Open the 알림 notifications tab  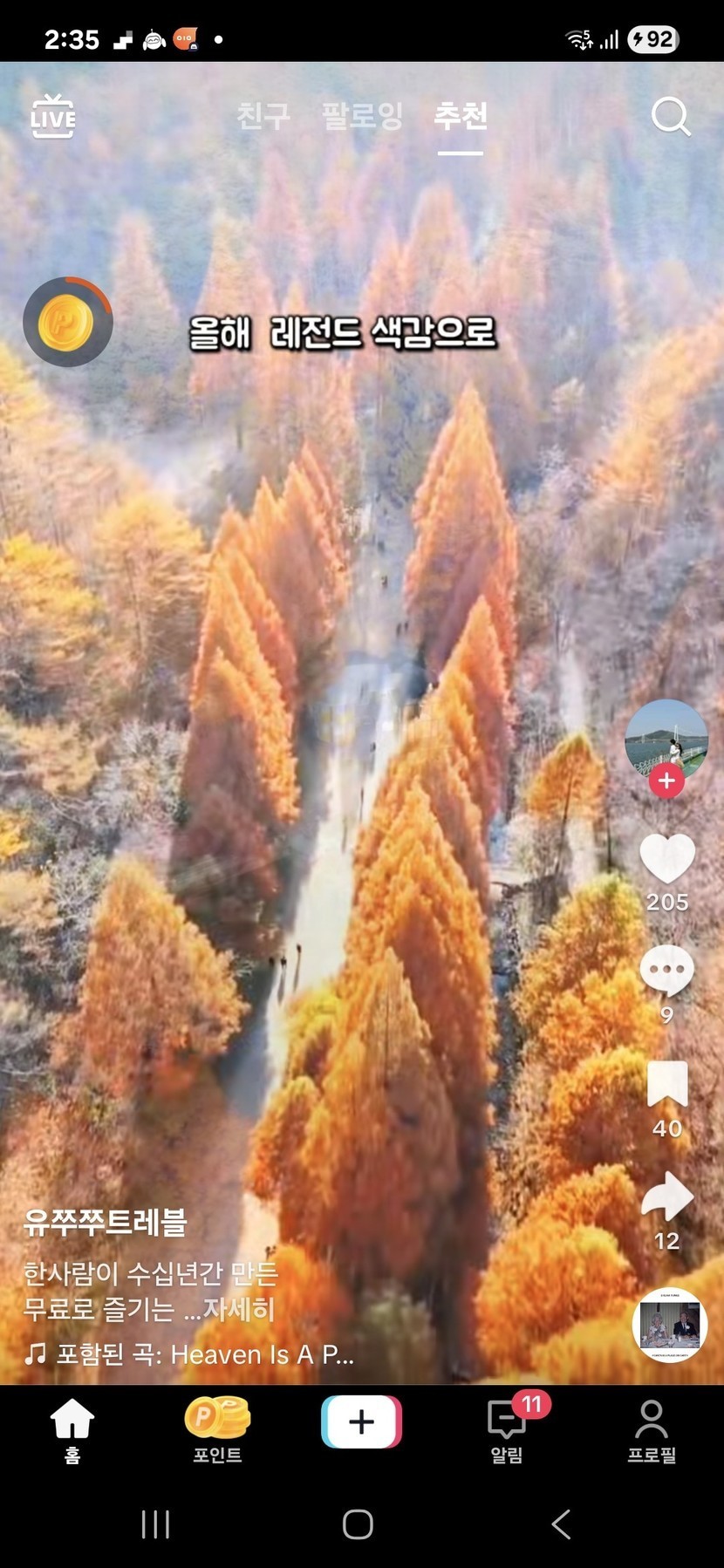point(507,1428)
